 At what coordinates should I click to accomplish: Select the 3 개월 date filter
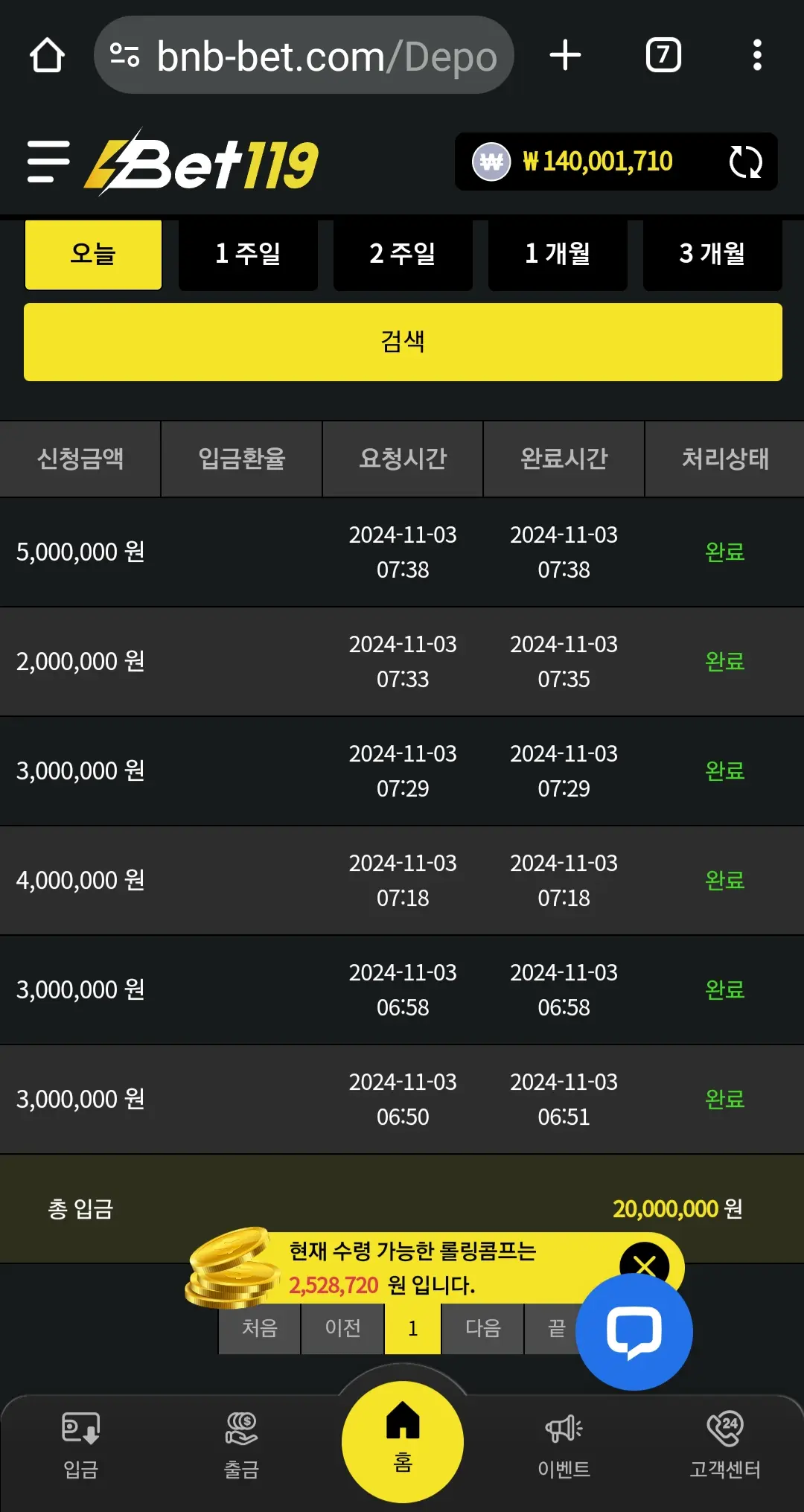pyautogui.click(x=712, y=254)
